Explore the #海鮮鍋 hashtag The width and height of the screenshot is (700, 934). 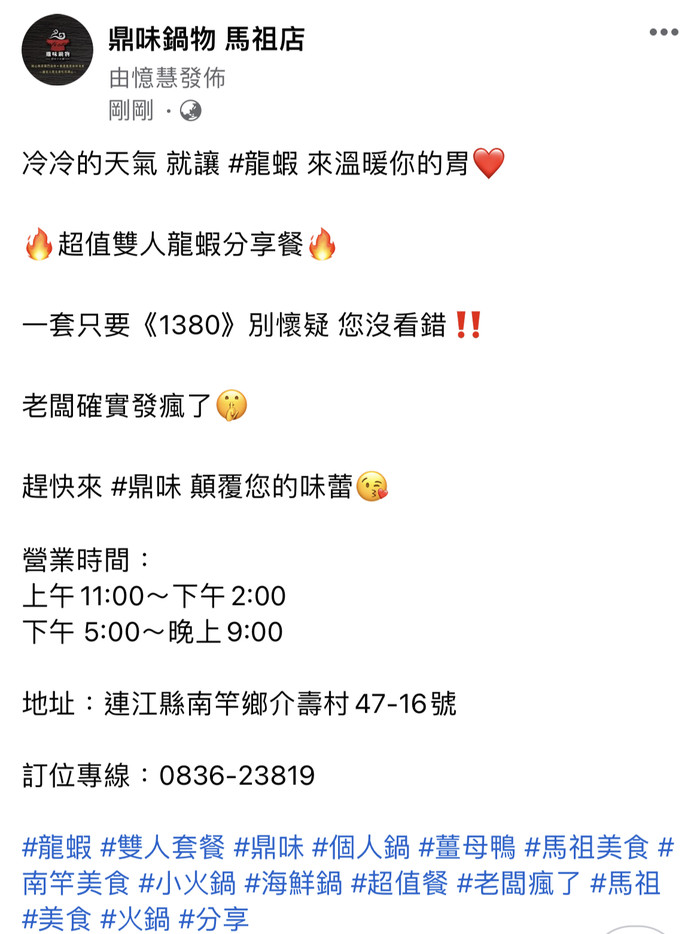pos(287,883)
